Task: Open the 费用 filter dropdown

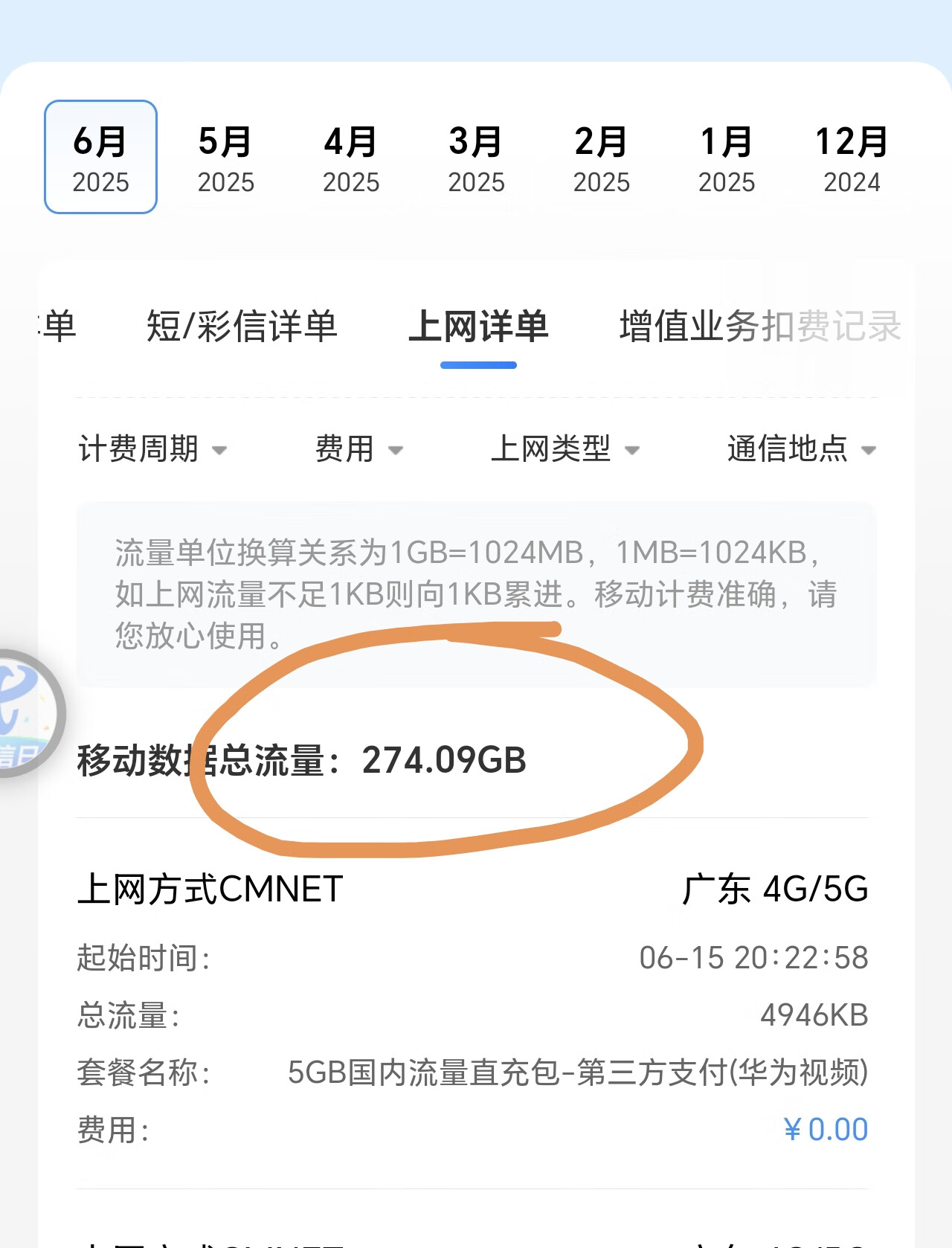Action: pyautogui.click(x=358, y=448)
